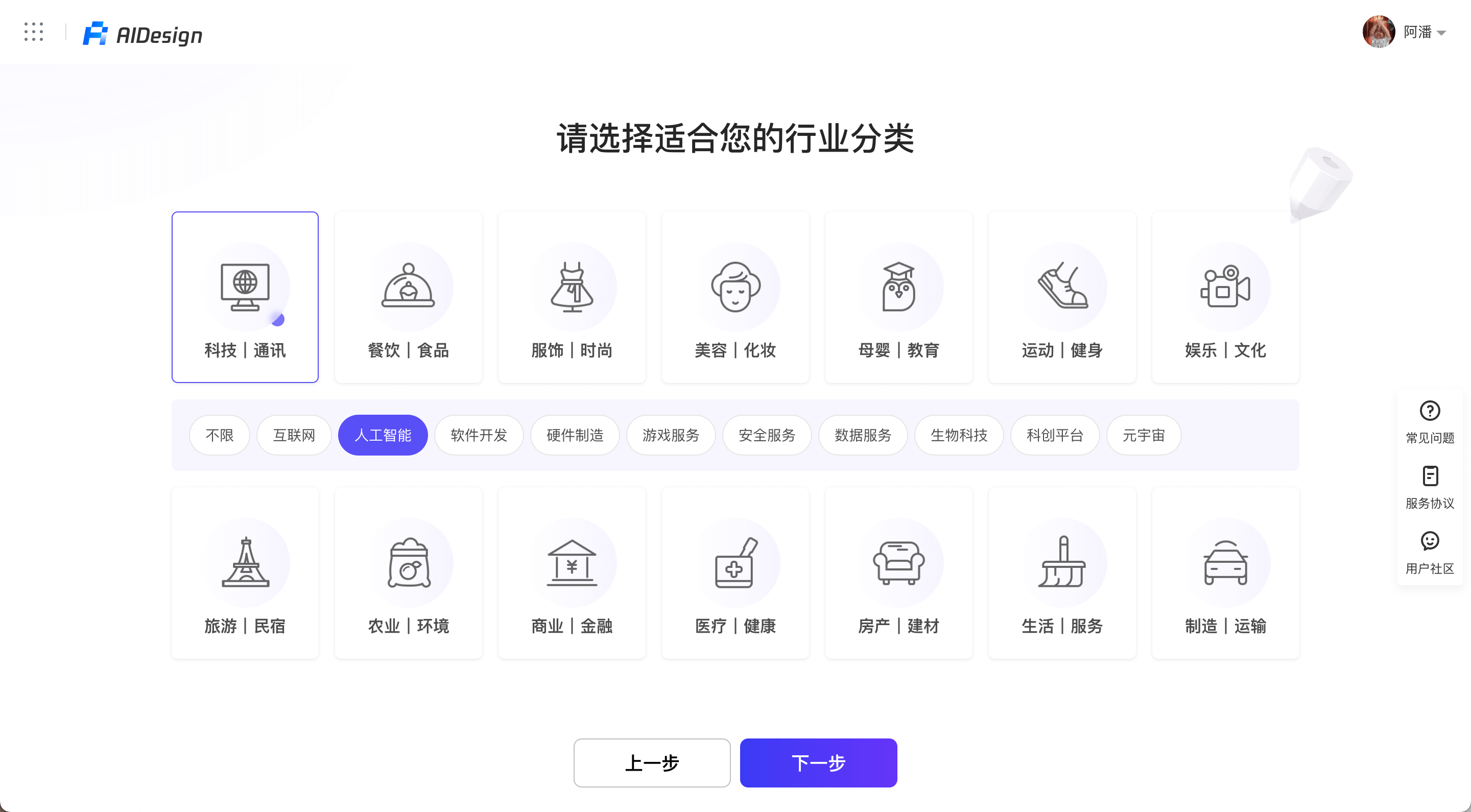The width and height of the screenshot is (1471, 812).
Task: Pick the 互联网 sub-category chip
Action: point(294,435)
